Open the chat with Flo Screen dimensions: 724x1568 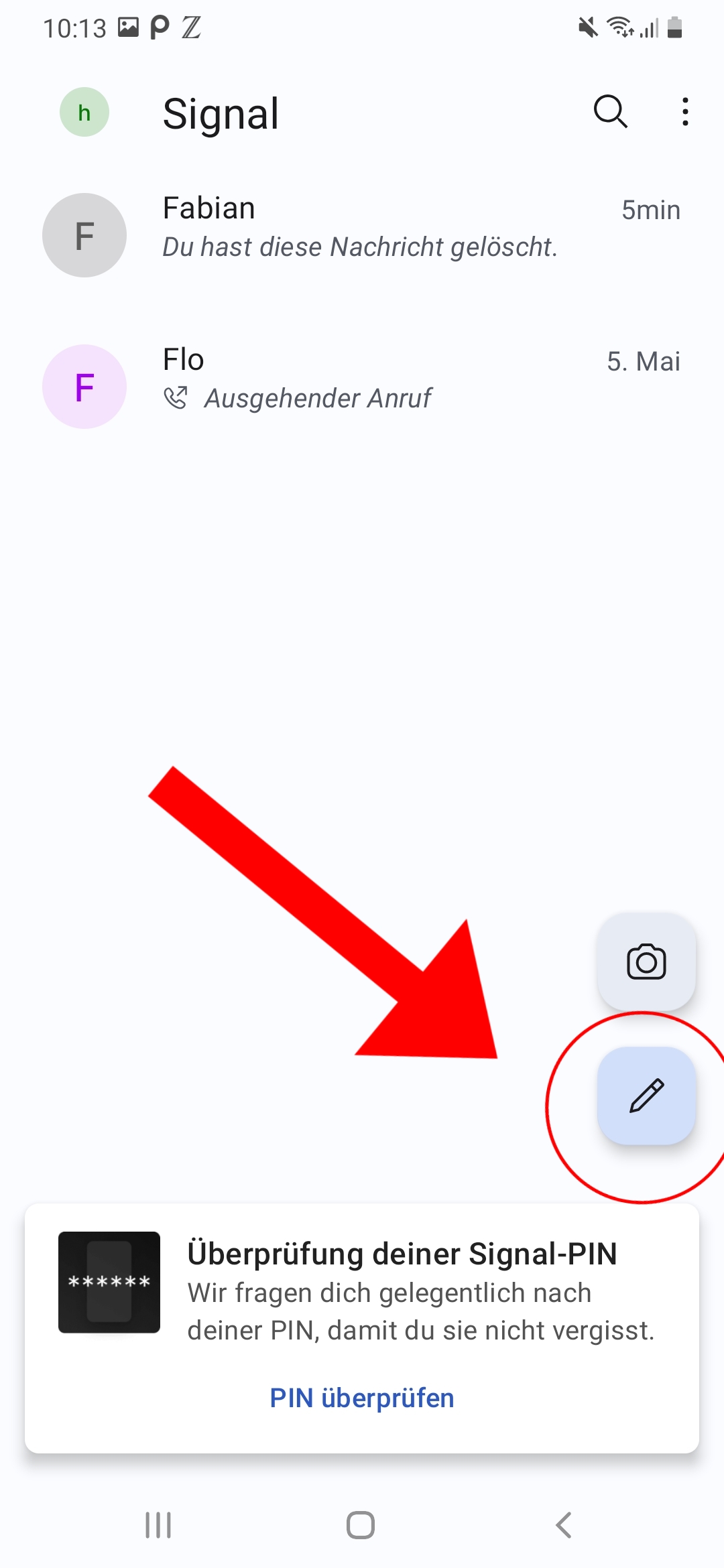(x=362, y=386)
